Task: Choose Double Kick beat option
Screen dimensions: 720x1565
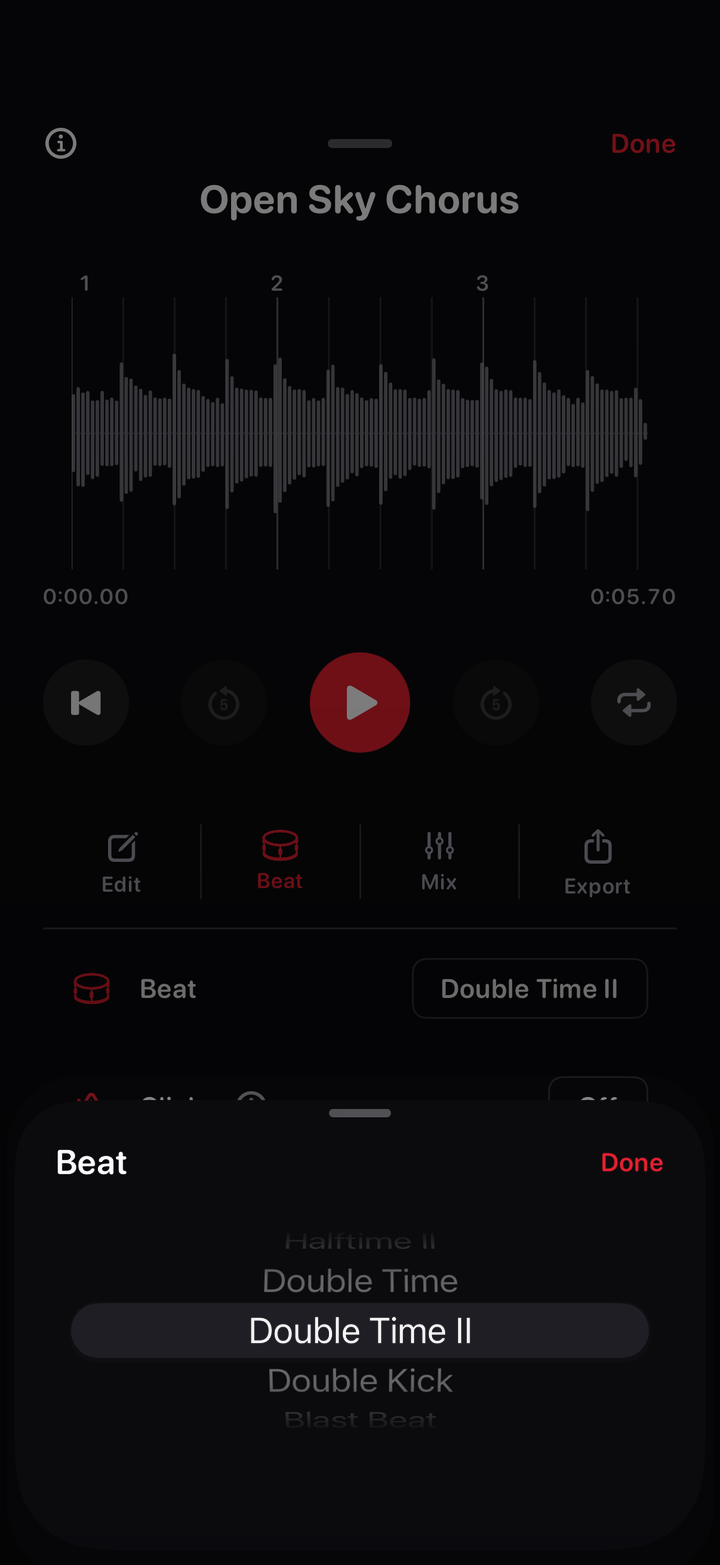Action: [360, 1381]
